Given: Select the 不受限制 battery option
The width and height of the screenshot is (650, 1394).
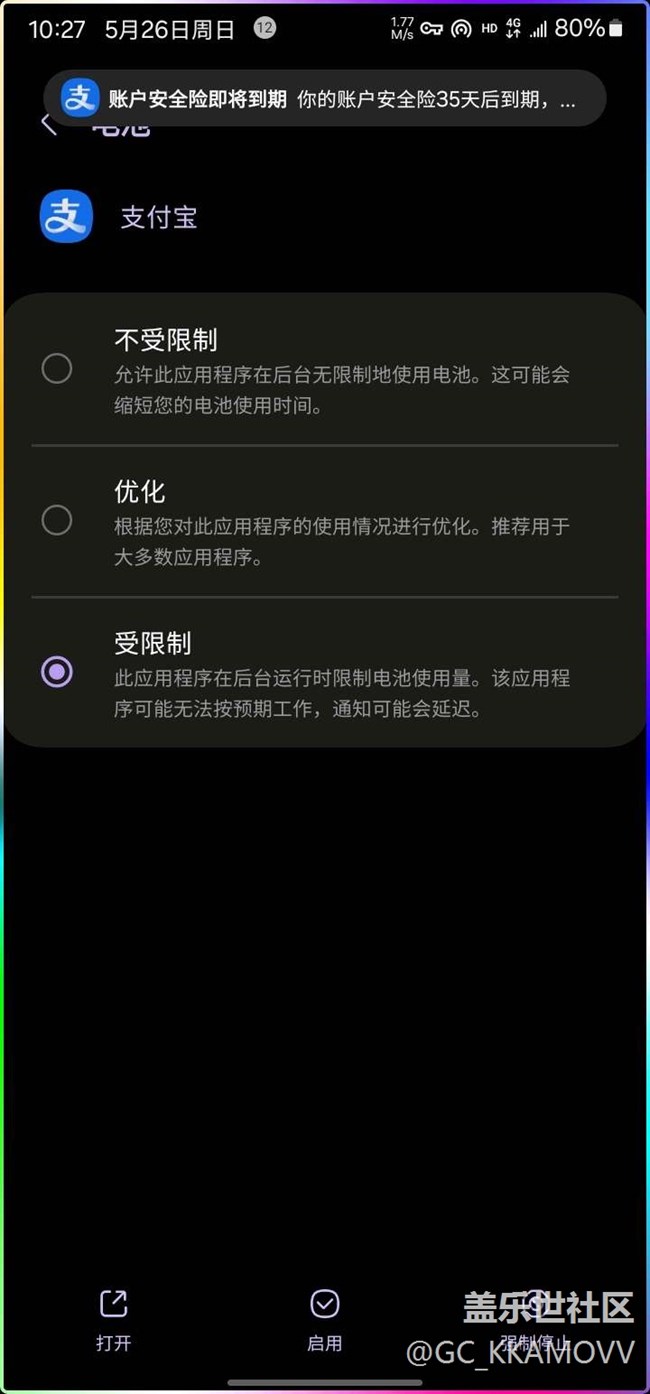Looking at the screenshot, I should point(325,370).
